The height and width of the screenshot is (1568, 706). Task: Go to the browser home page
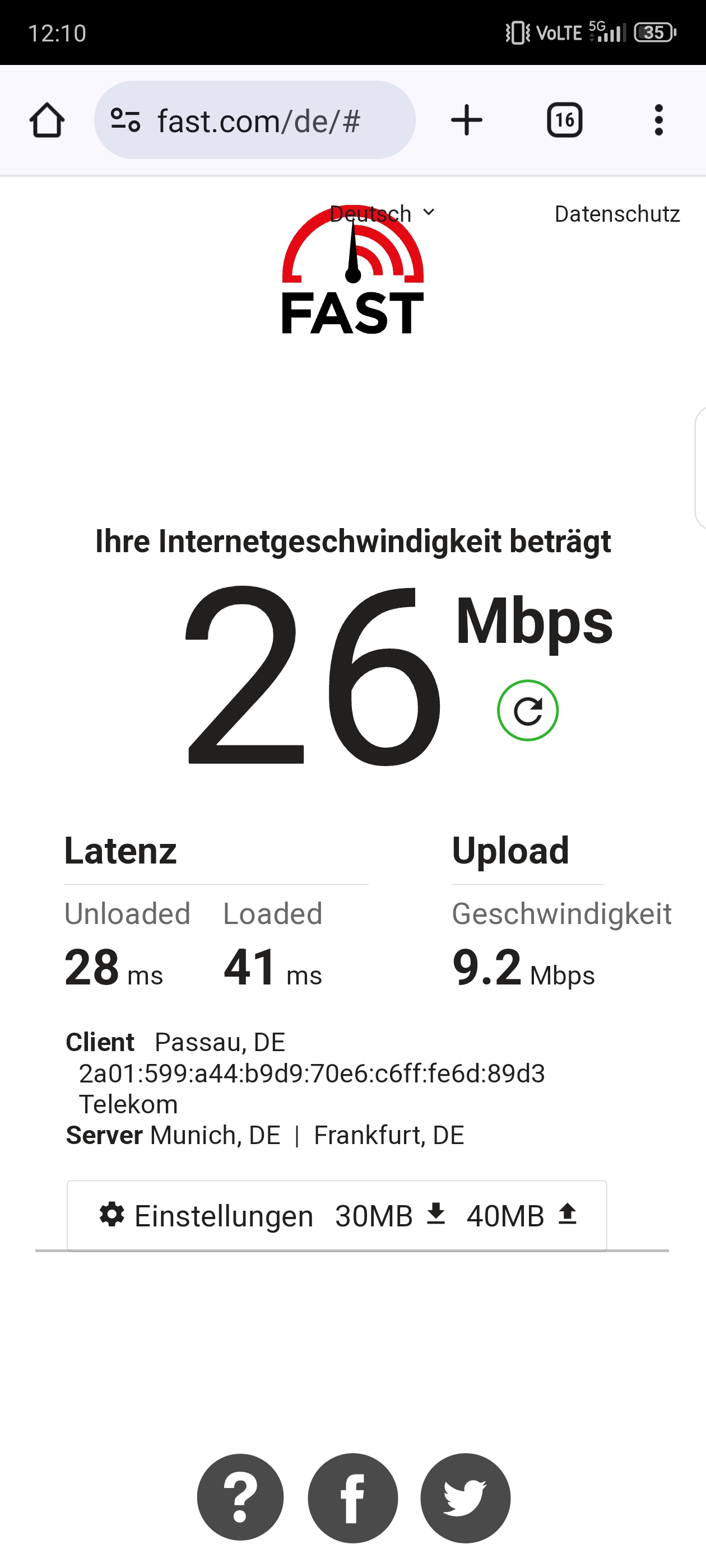pos(47,120)
